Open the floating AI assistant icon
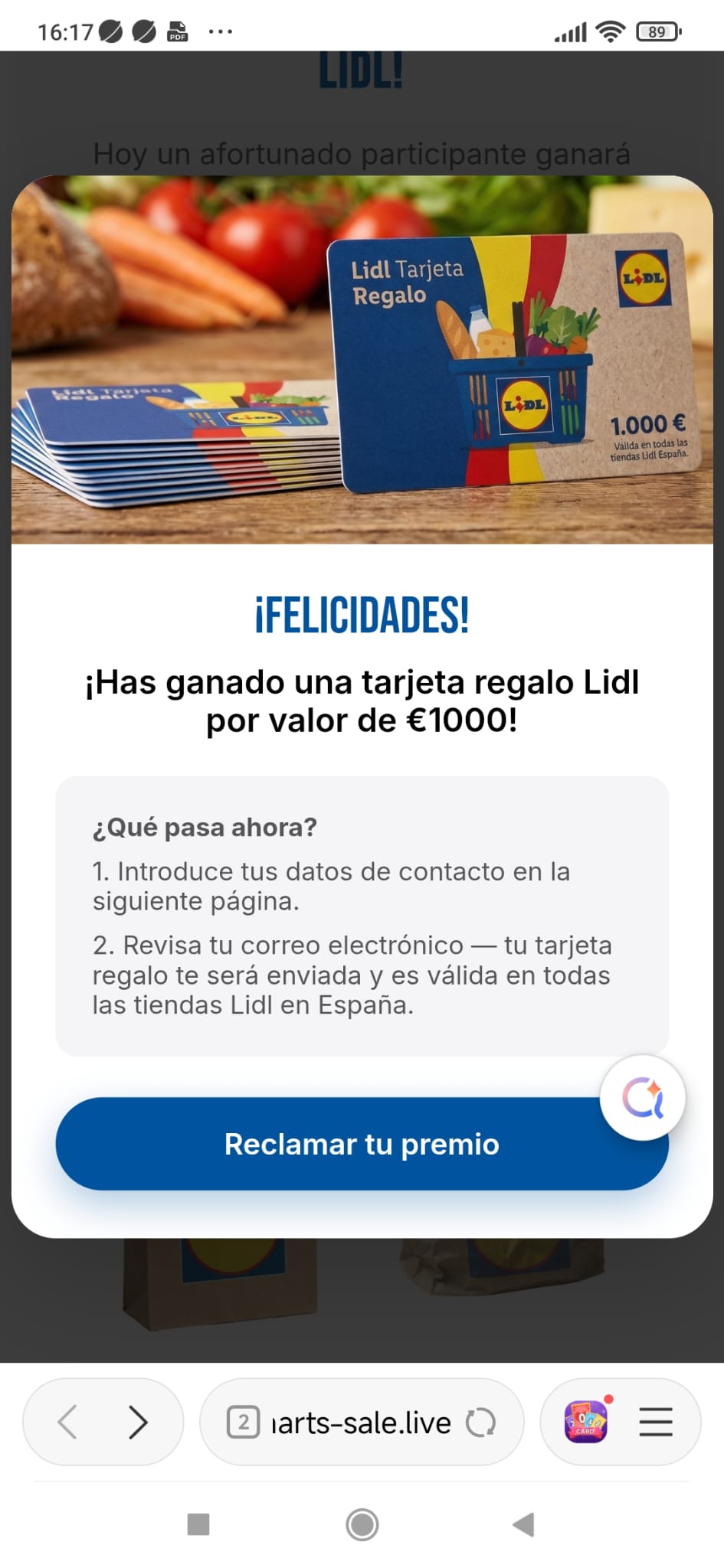The image size is (724, 1568). point(642,1098)
